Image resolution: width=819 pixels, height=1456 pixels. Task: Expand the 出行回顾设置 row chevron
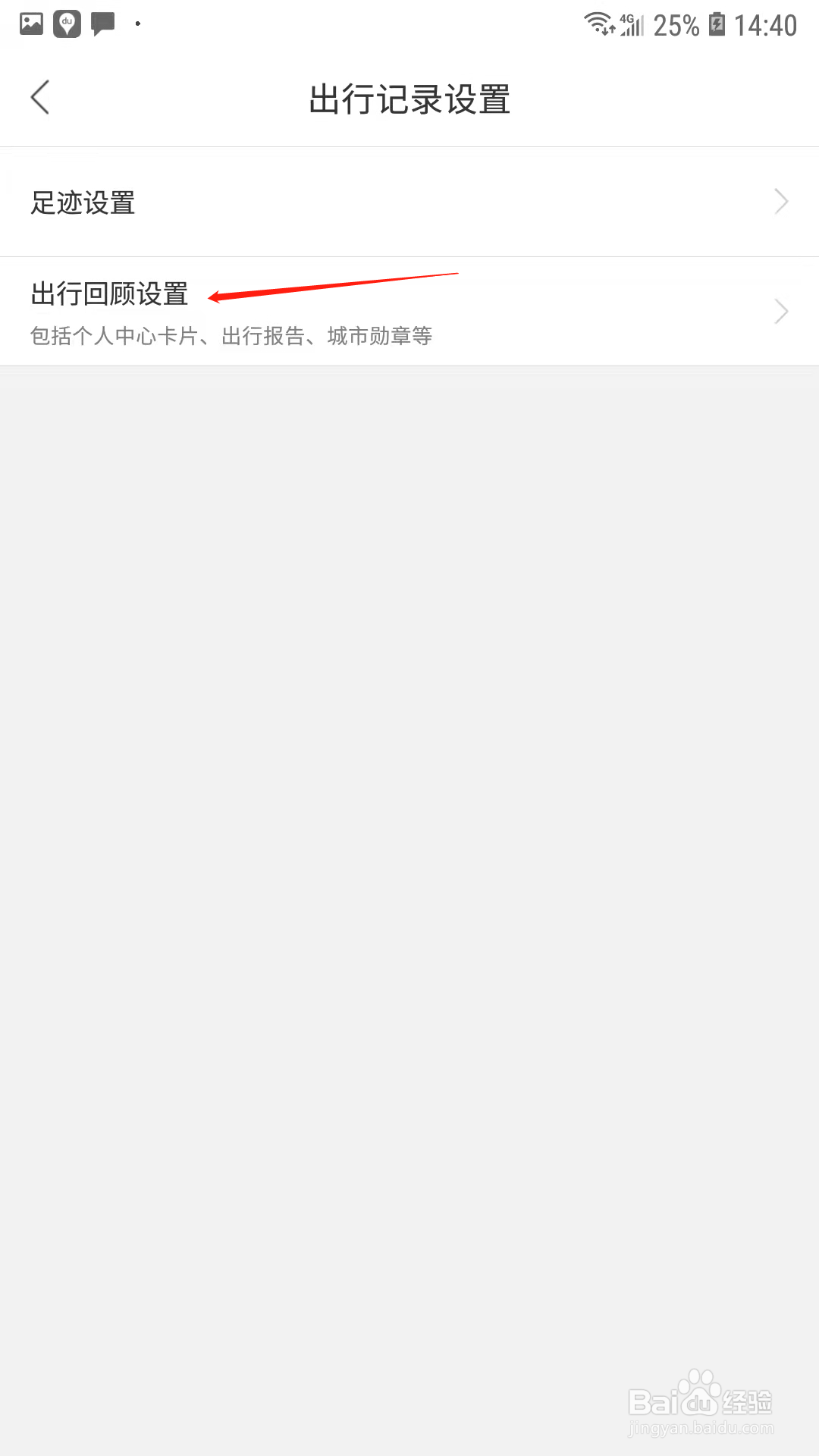pyautogui.click(x=780, y=311)
